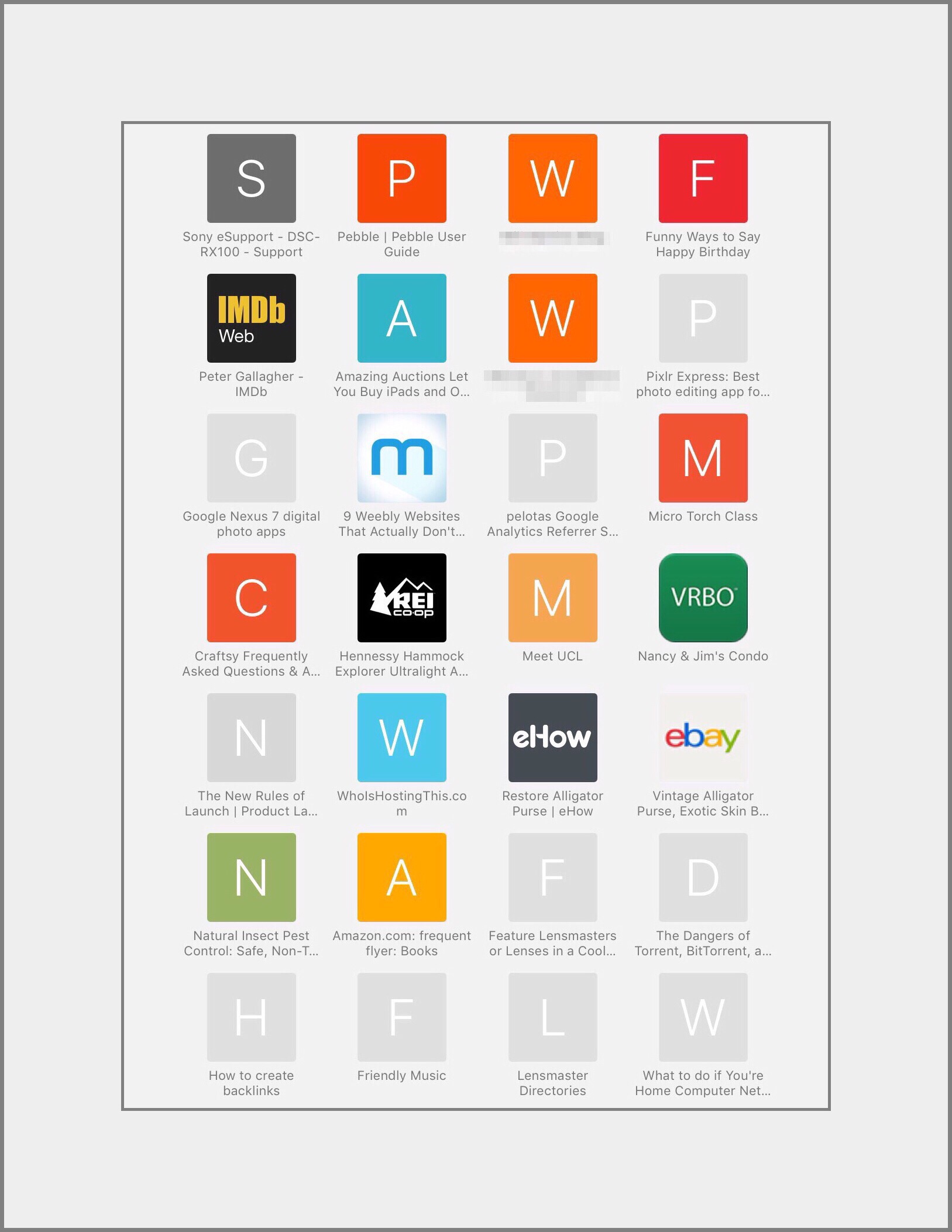Open the Sony eSupport DSC-RX100 bookmark
This screenshot has height=1232, width=952.
pos(251,178)
